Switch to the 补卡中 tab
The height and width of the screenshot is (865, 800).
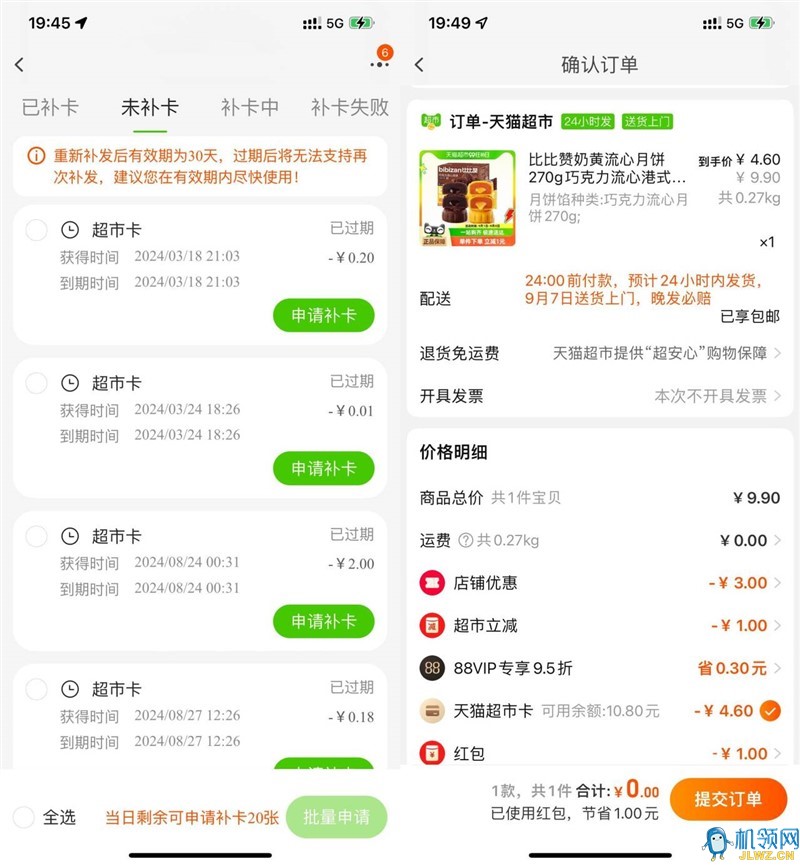pyautogui.click(x=250, y=107)
